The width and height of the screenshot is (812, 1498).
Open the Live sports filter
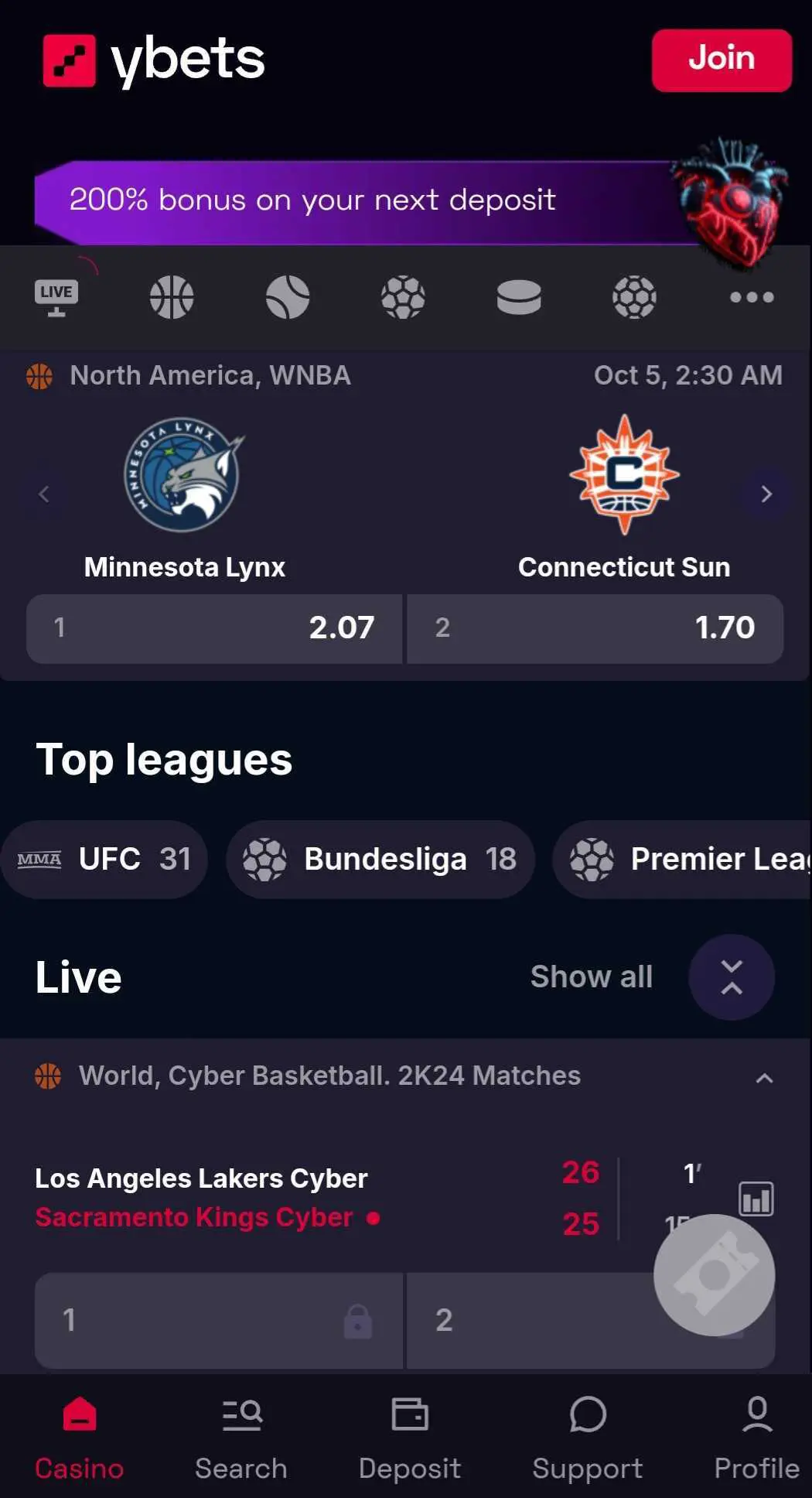pyautogui.click(x=56, y=297)
